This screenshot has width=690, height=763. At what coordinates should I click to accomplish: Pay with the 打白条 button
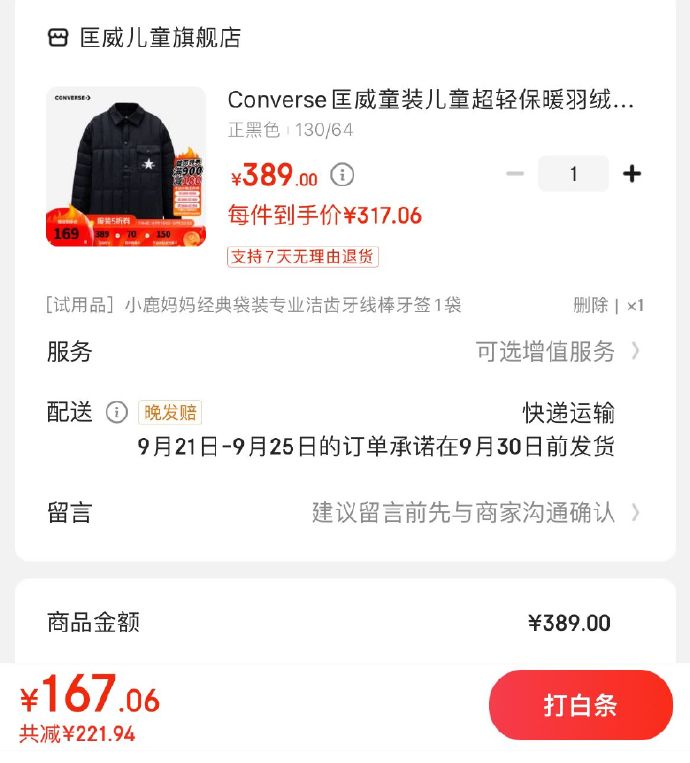click(x=580, y=705)
